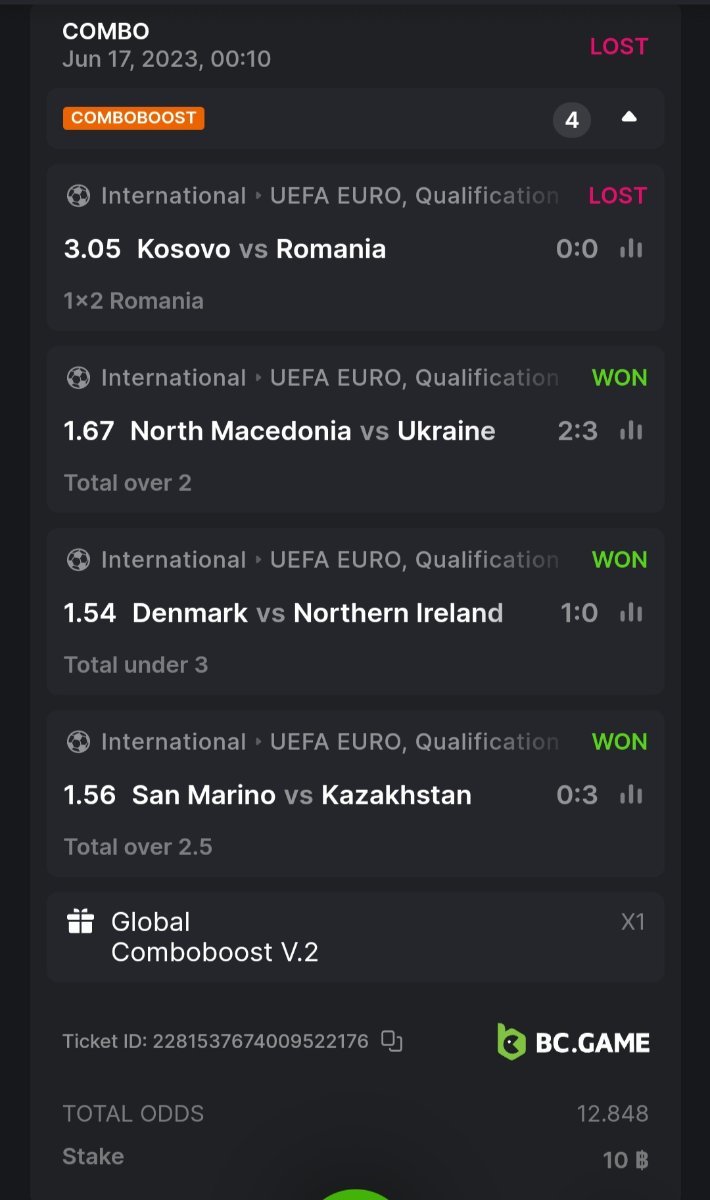The height and width of the screenshot is (1200, 710).
Task: Collapse the Comboboost selections list
Action: (x=629, y=118)
